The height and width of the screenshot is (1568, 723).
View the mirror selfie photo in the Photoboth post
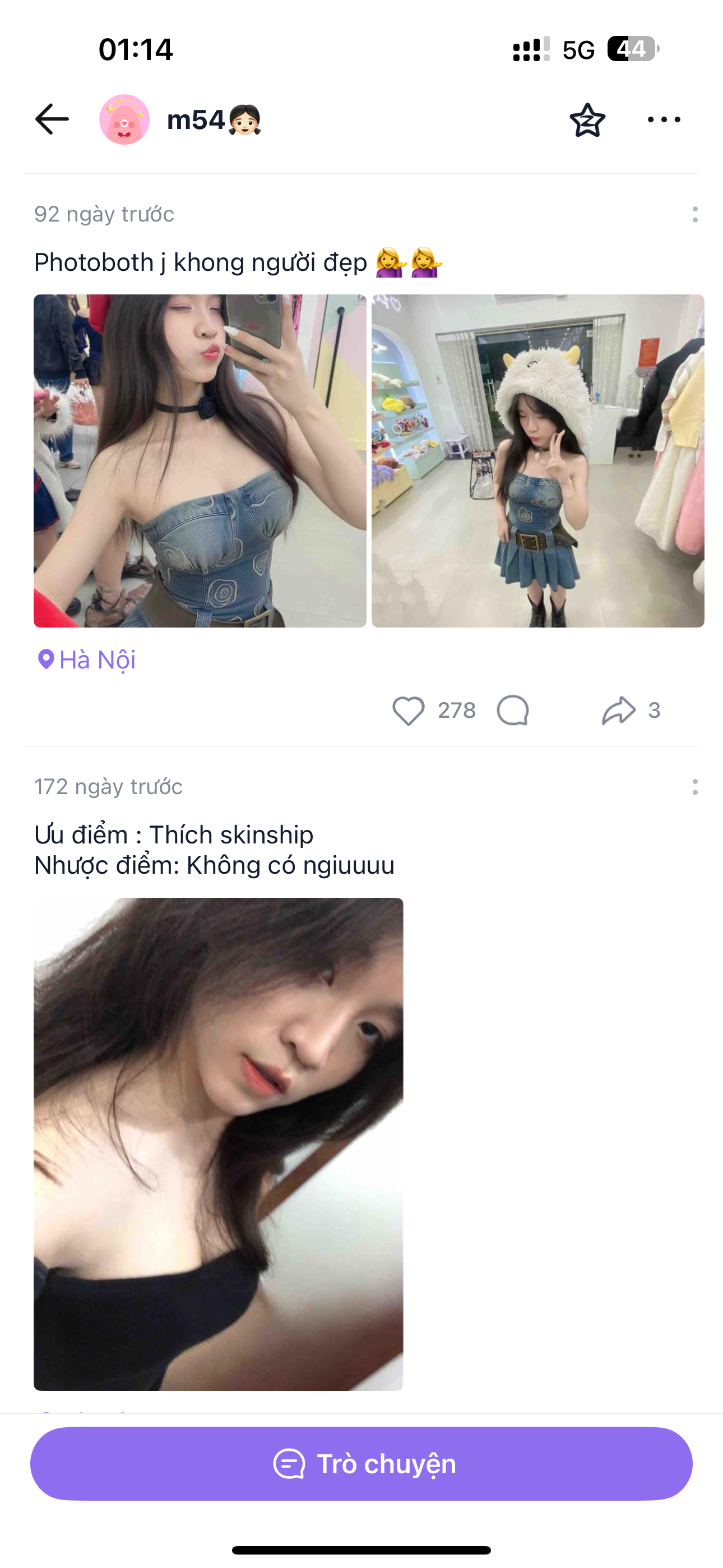200,461
